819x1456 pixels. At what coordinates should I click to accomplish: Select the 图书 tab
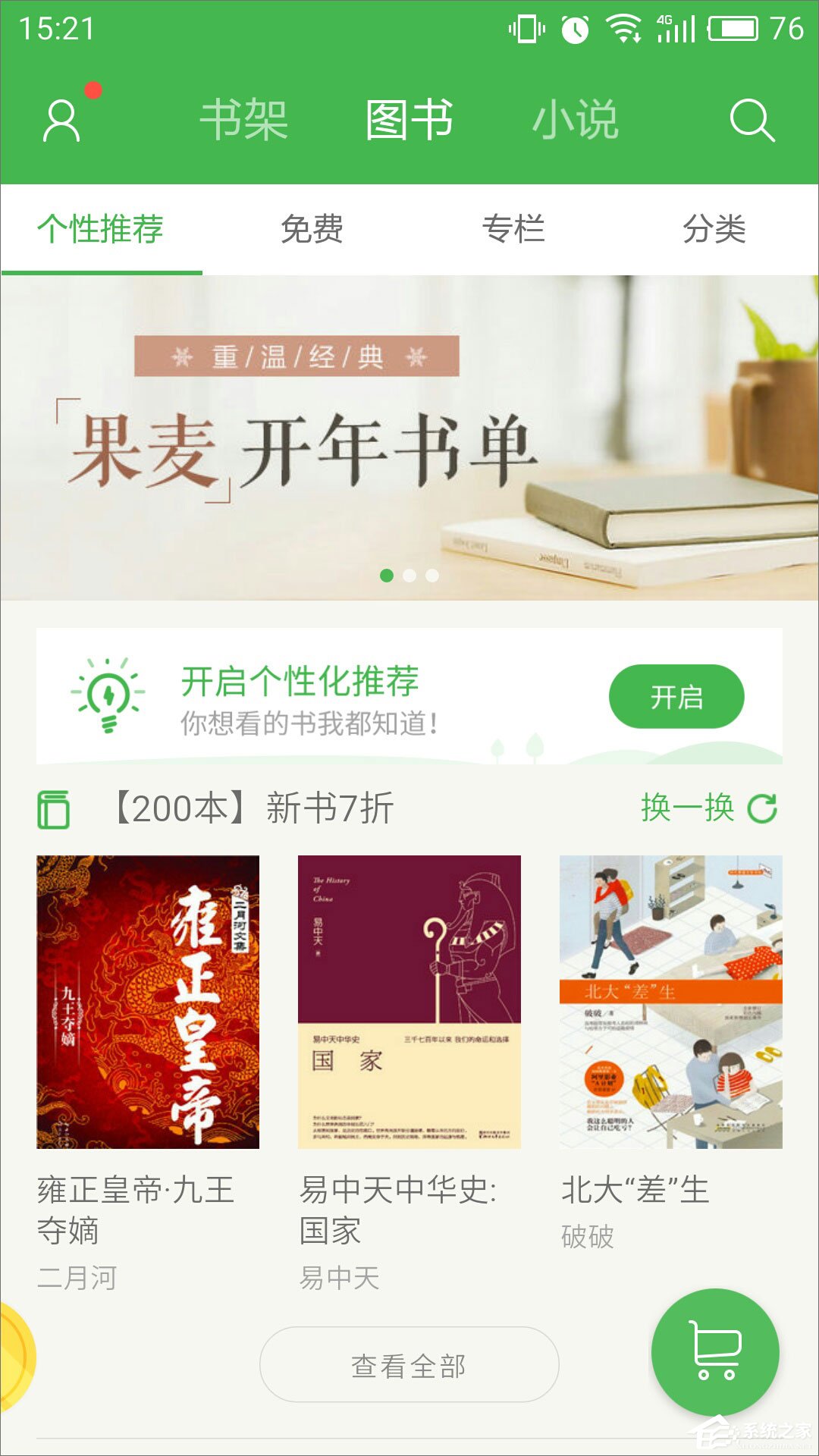[409, 121]
